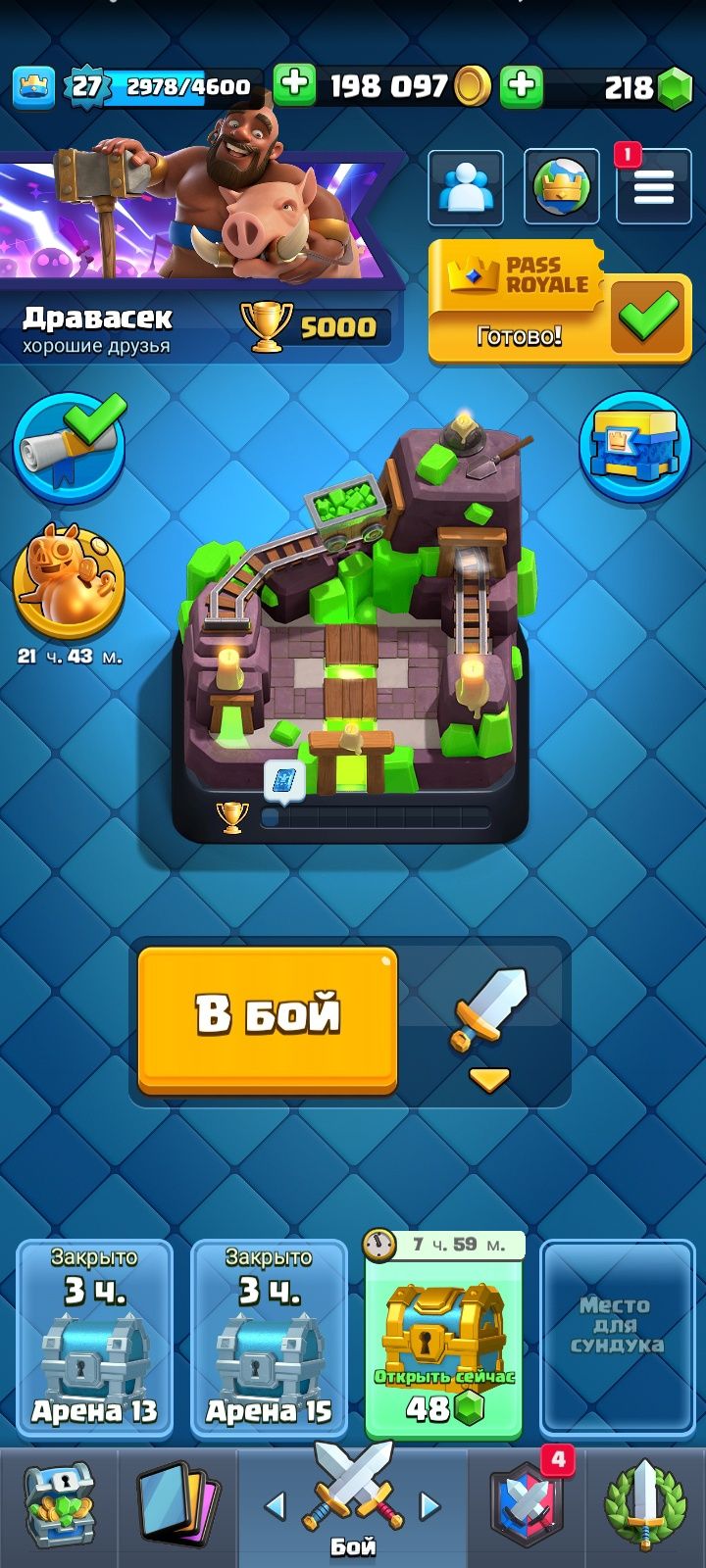Add more gold with the plus button

[x=294, y=86]
